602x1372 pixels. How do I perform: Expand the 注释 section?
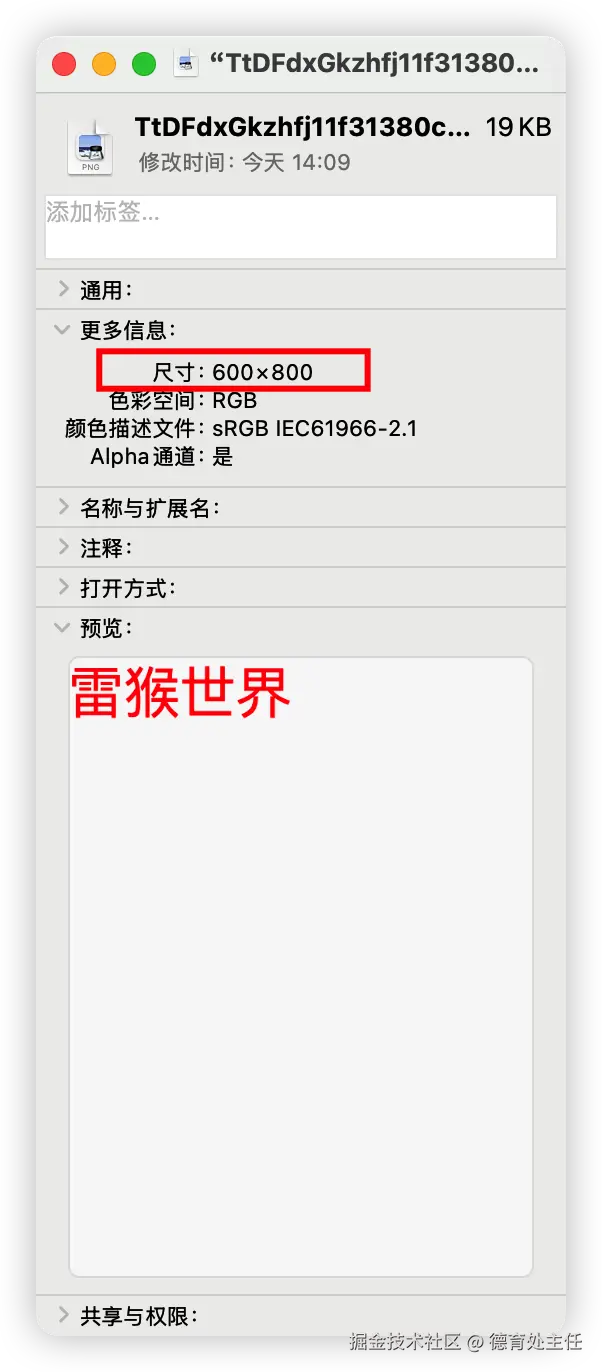click(64, 547)
